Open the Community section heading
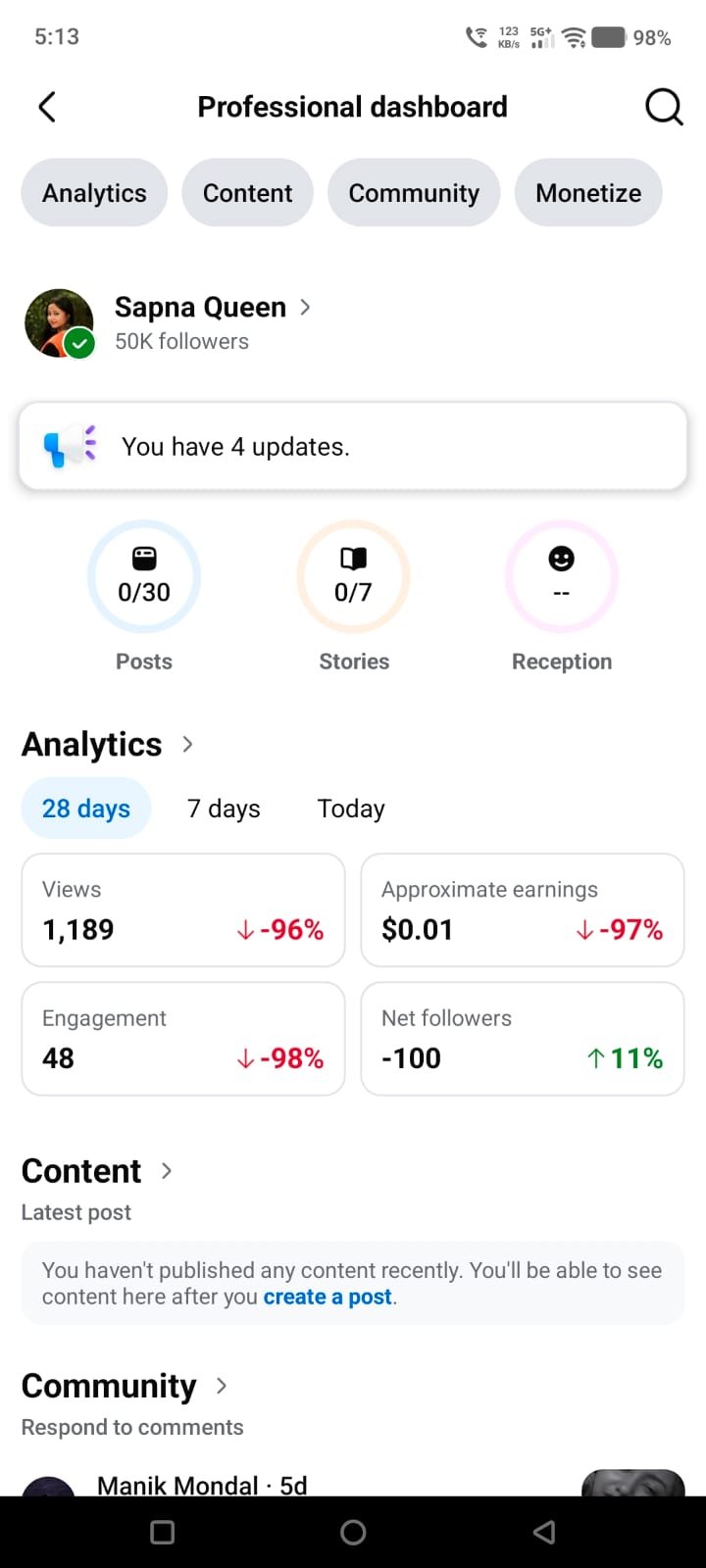 (x=125, y=1386)
